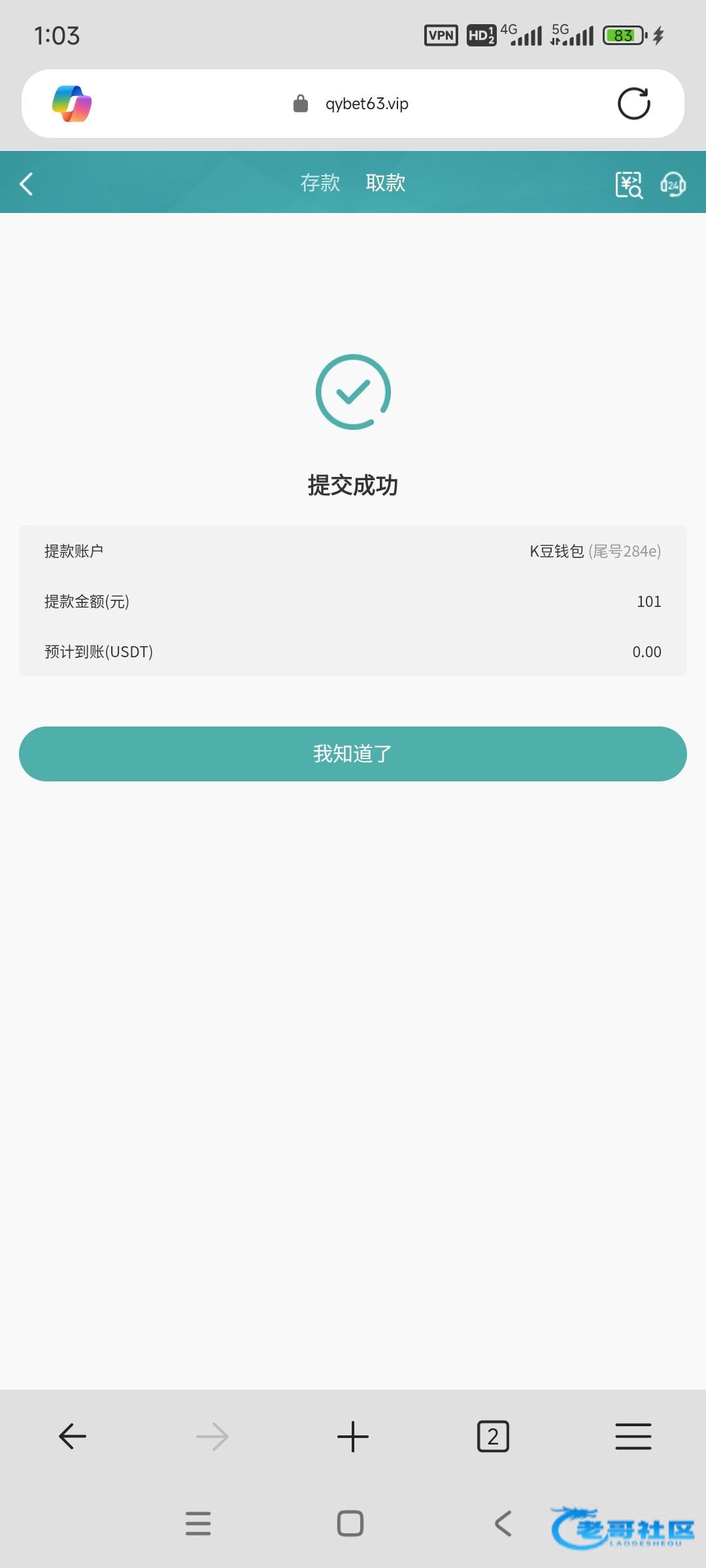Open a new browser tab
This screenshot has width=706, height=1568.
(x=353, y=1436)
